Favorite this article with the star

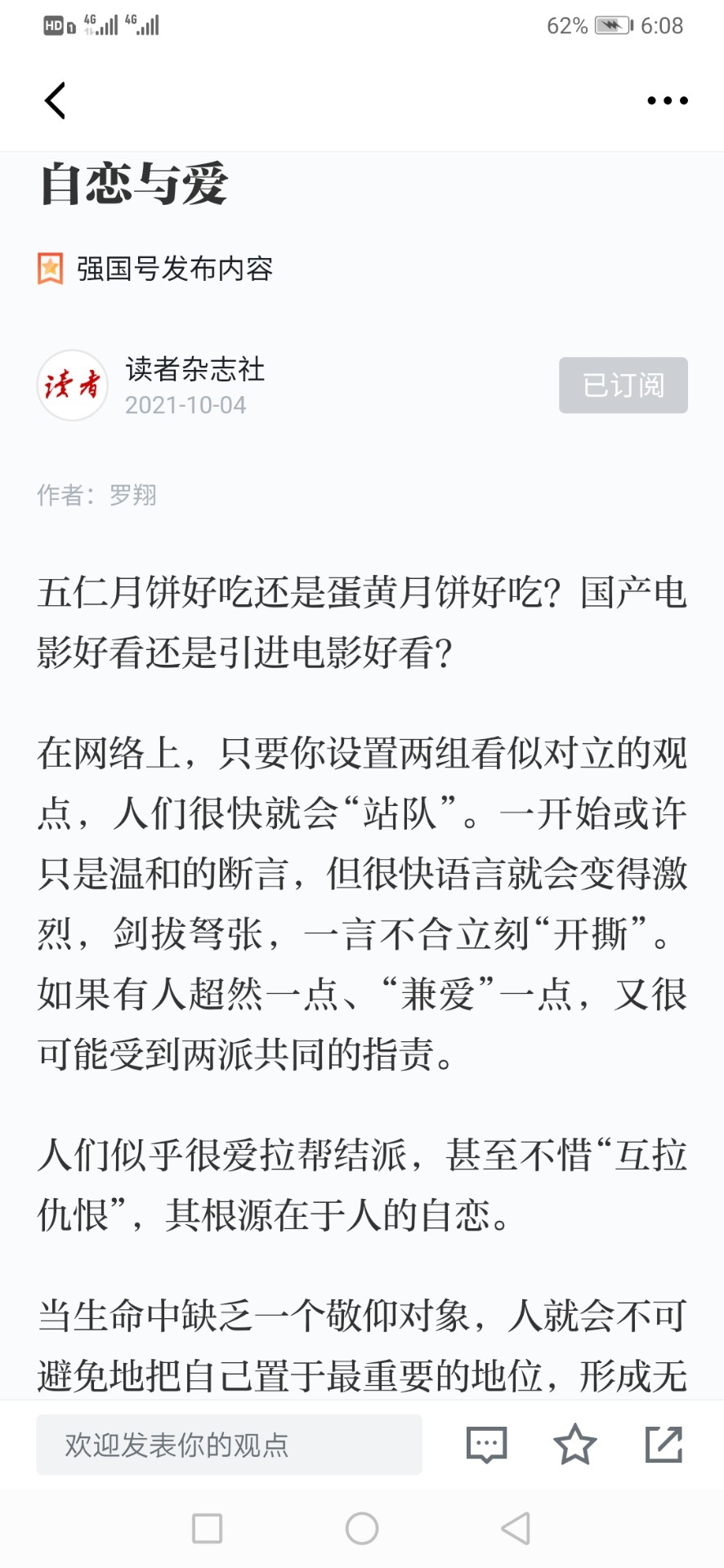(x=575, y=1444)
